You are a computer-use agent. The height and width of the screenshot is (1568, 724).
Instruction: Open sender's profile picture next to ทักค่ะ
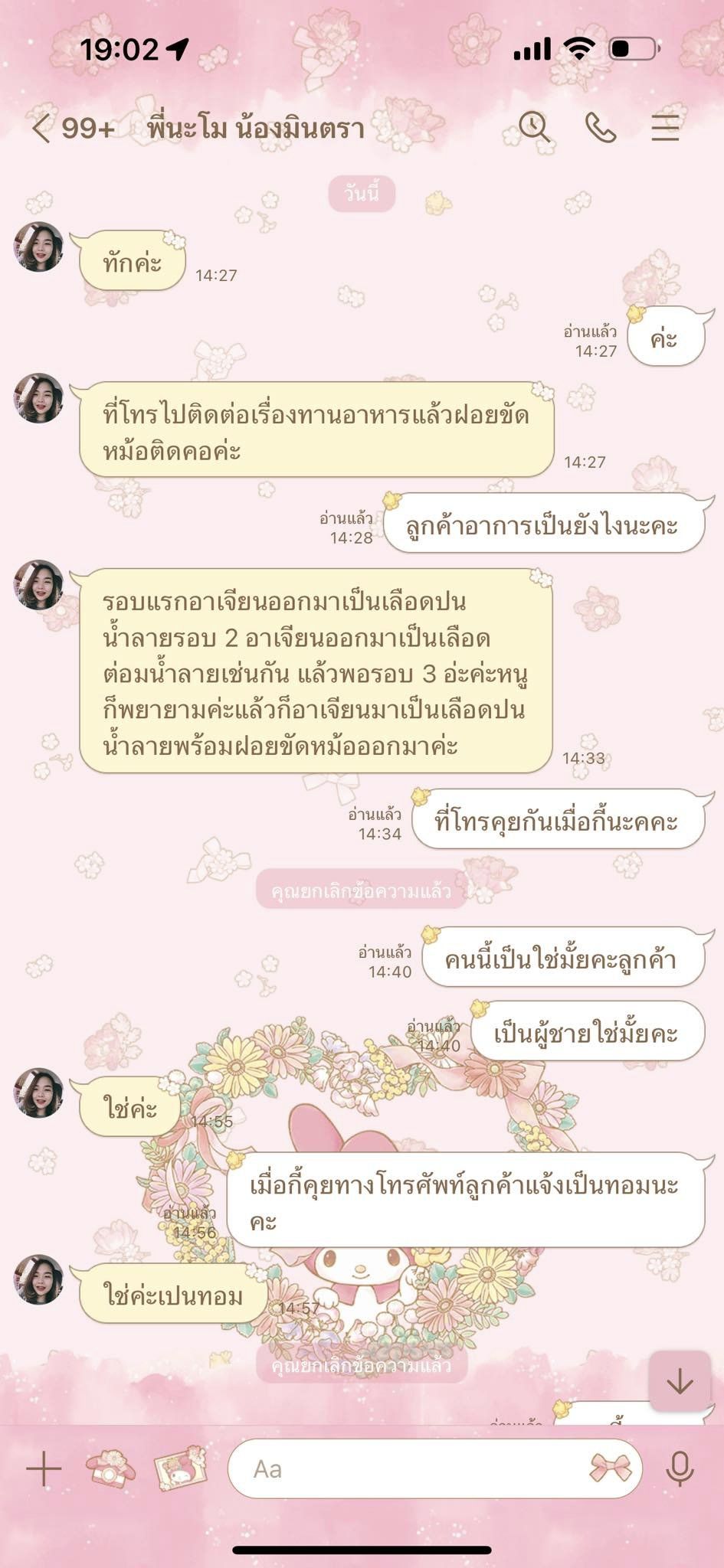tap(38, 247)
